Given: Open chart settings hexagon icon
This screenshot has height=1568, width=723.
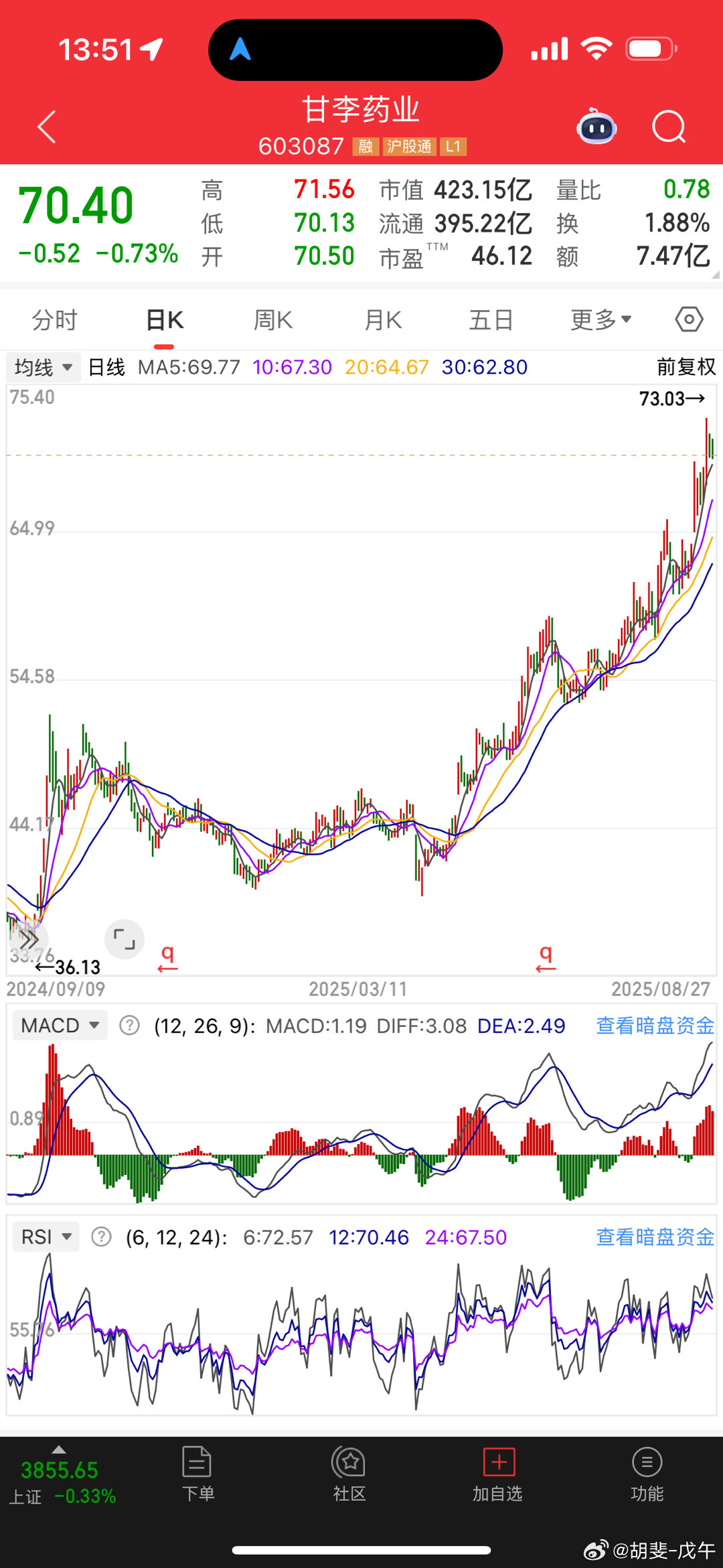Looking at the screenshot, I should [689, 319].
